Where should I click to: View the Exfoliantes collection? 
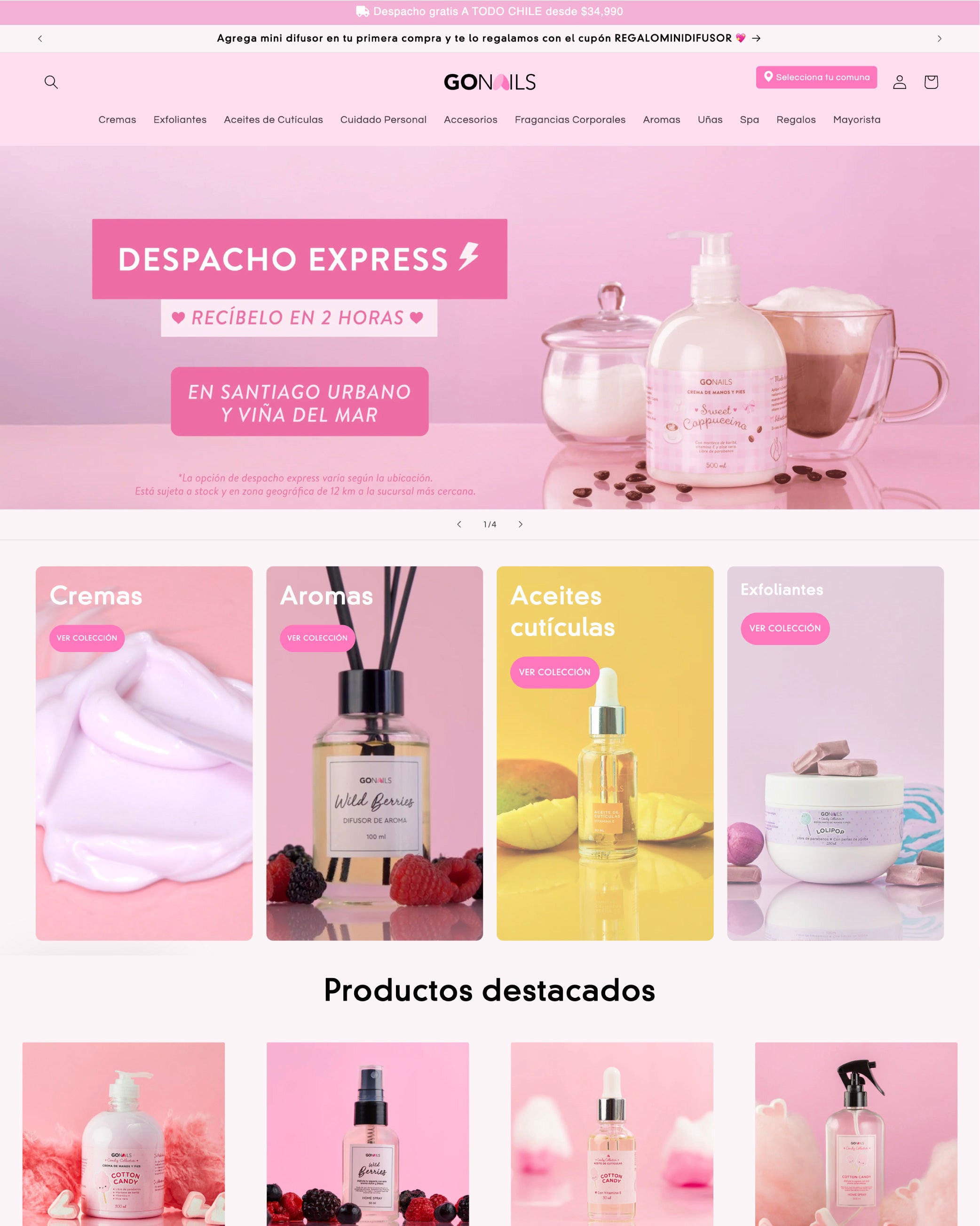click(784, 629)
